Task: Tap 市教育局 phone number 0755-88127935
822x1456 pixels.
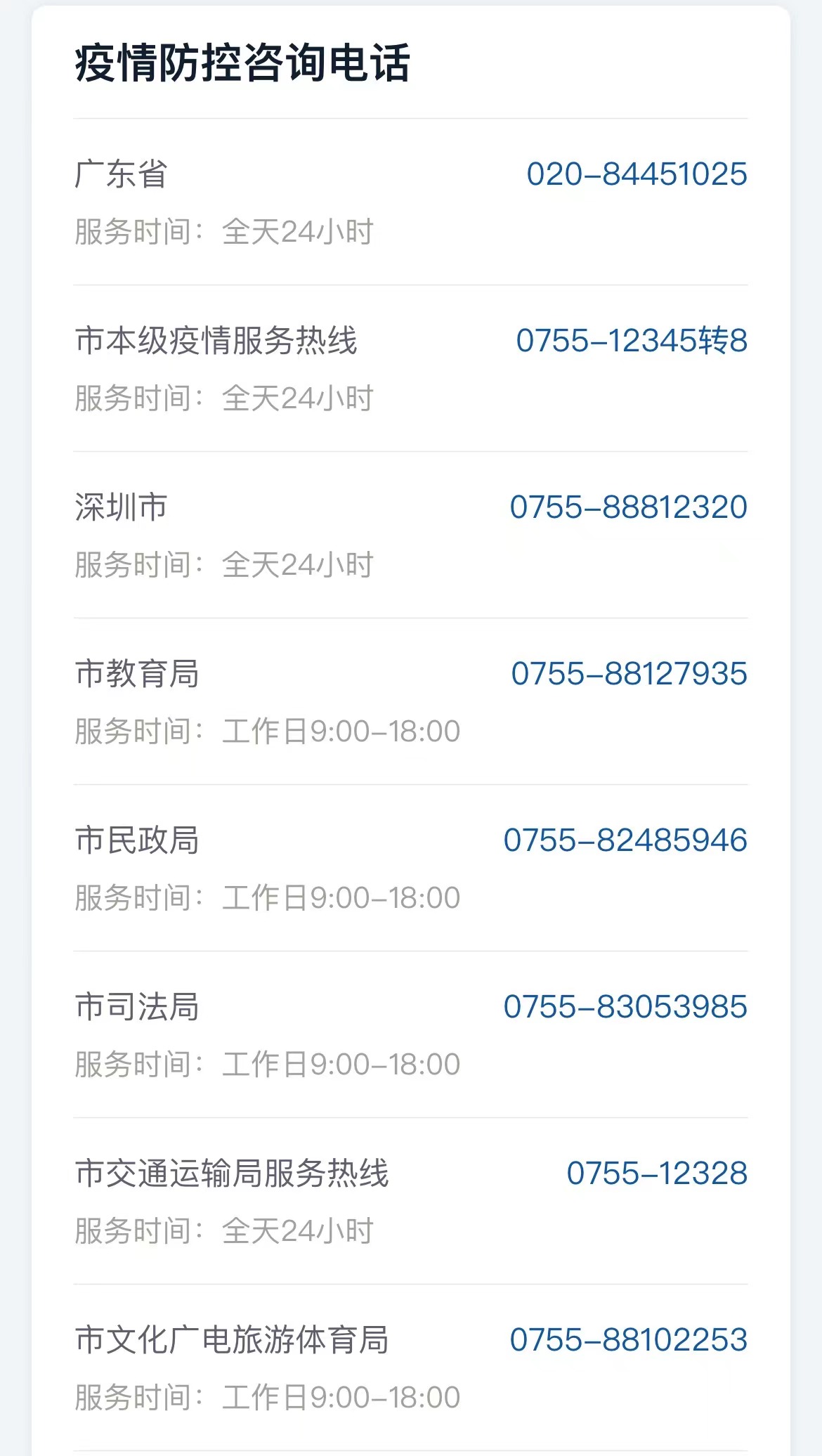Action: [629, 674]
